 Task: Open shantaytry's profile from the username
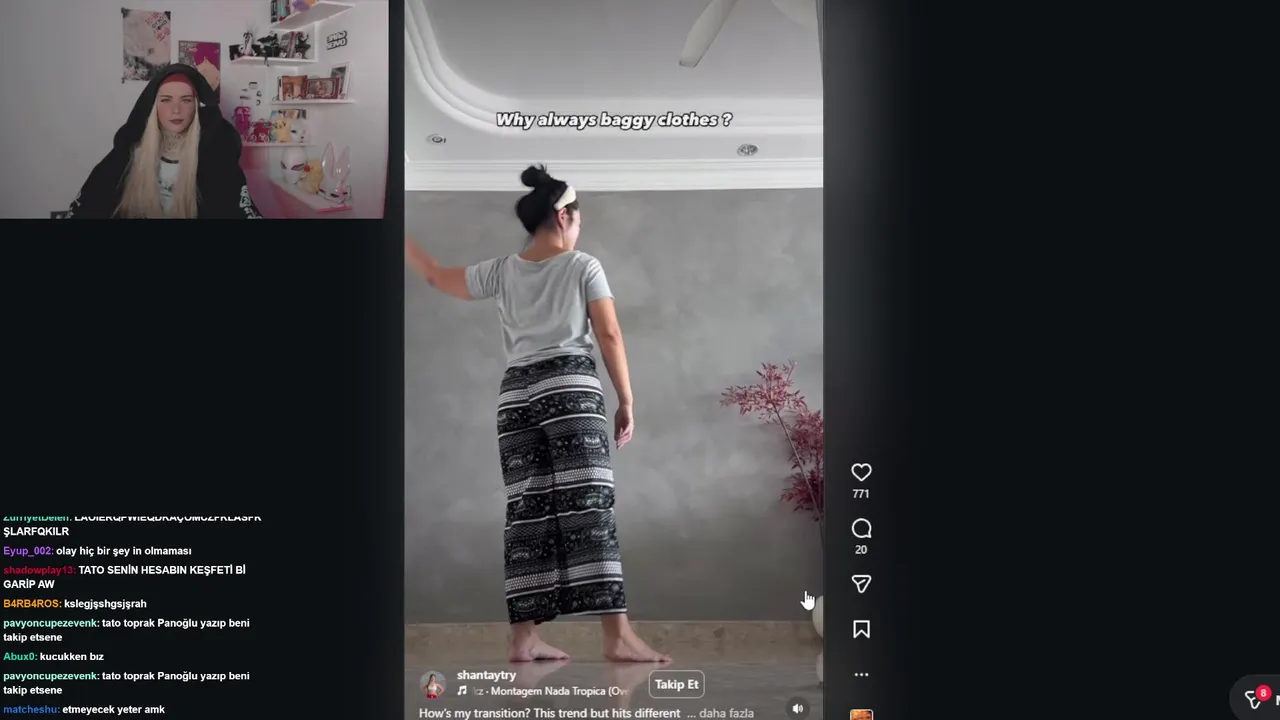(x=486, y=675)
